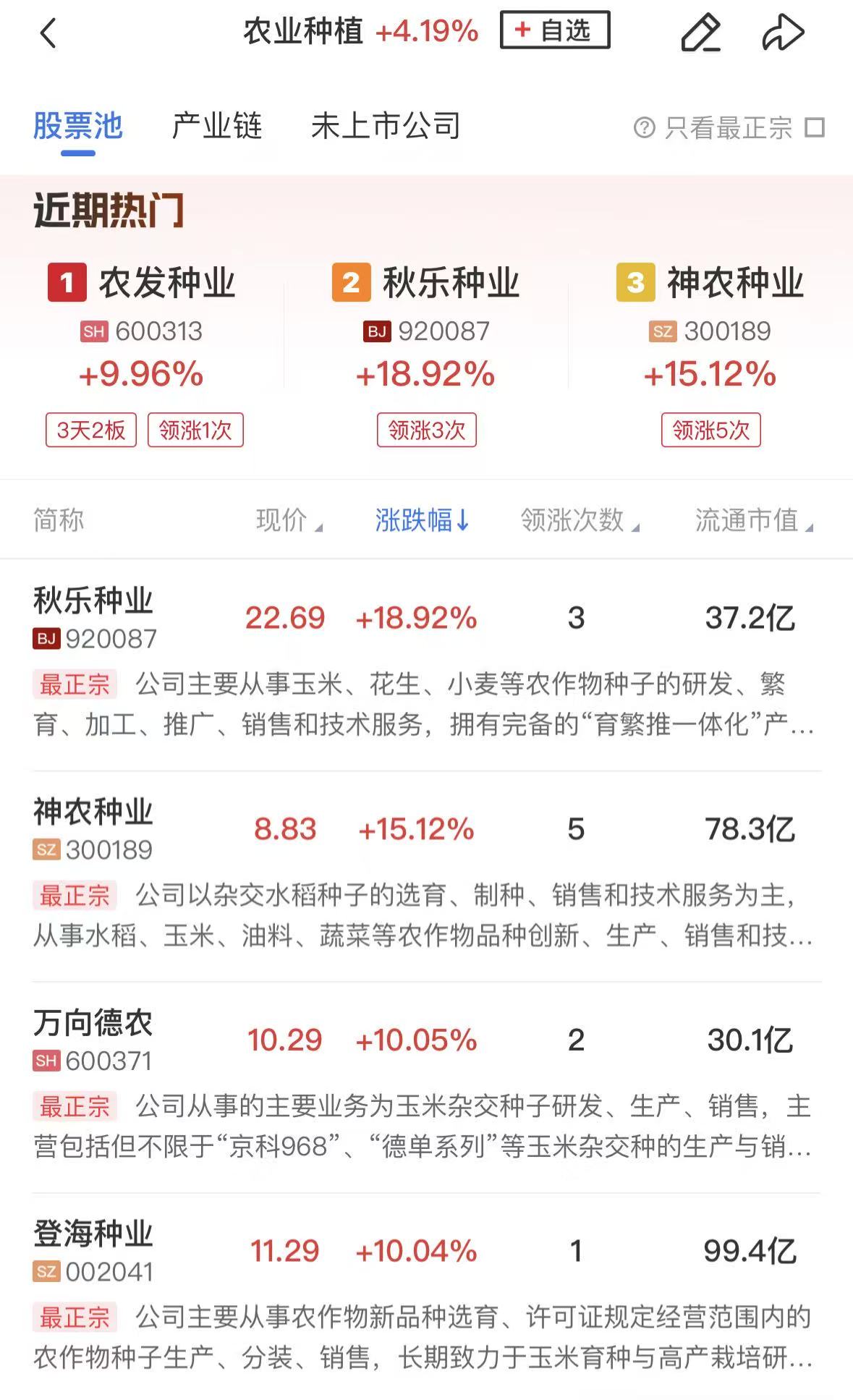Select the 股票池 tab
Image resolution: width=853 pixels, height=1400 pixels.
(x=78, y=127)
